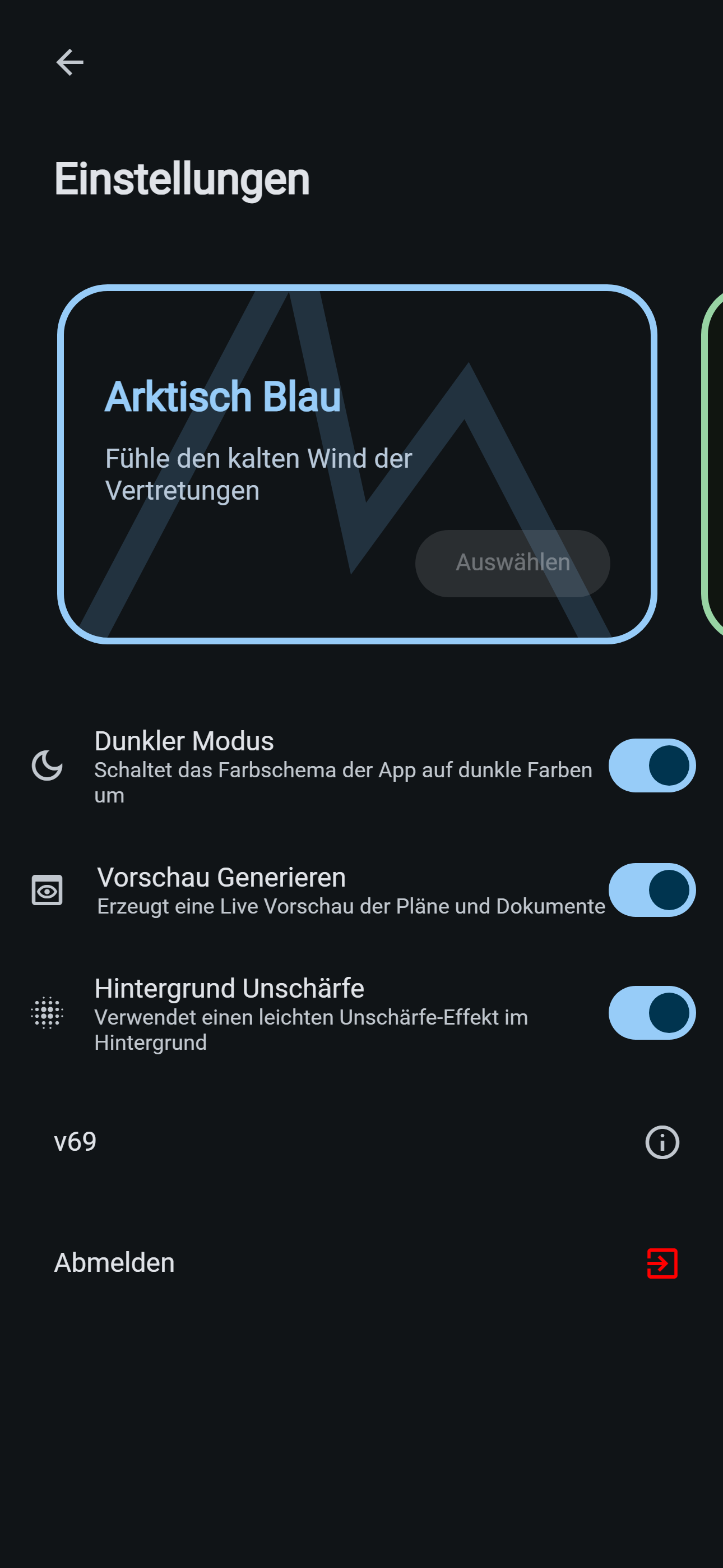Disable the Vorschau Generieren switch
The height and width of the screenshot is (1568, 723).
pyautogui.click(x=651, y=890)
